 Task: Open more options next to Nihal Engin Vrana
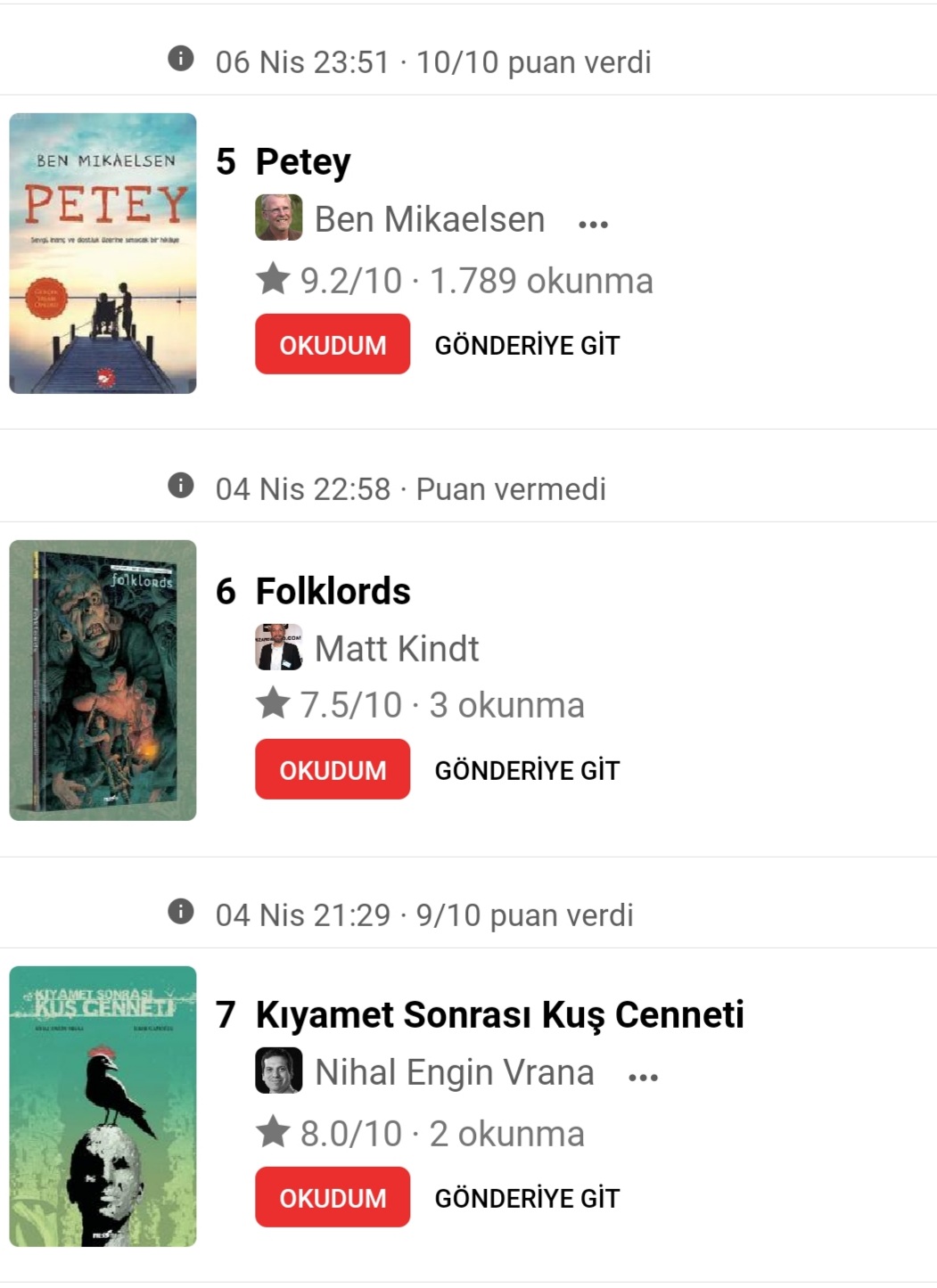coord(643,1077)
